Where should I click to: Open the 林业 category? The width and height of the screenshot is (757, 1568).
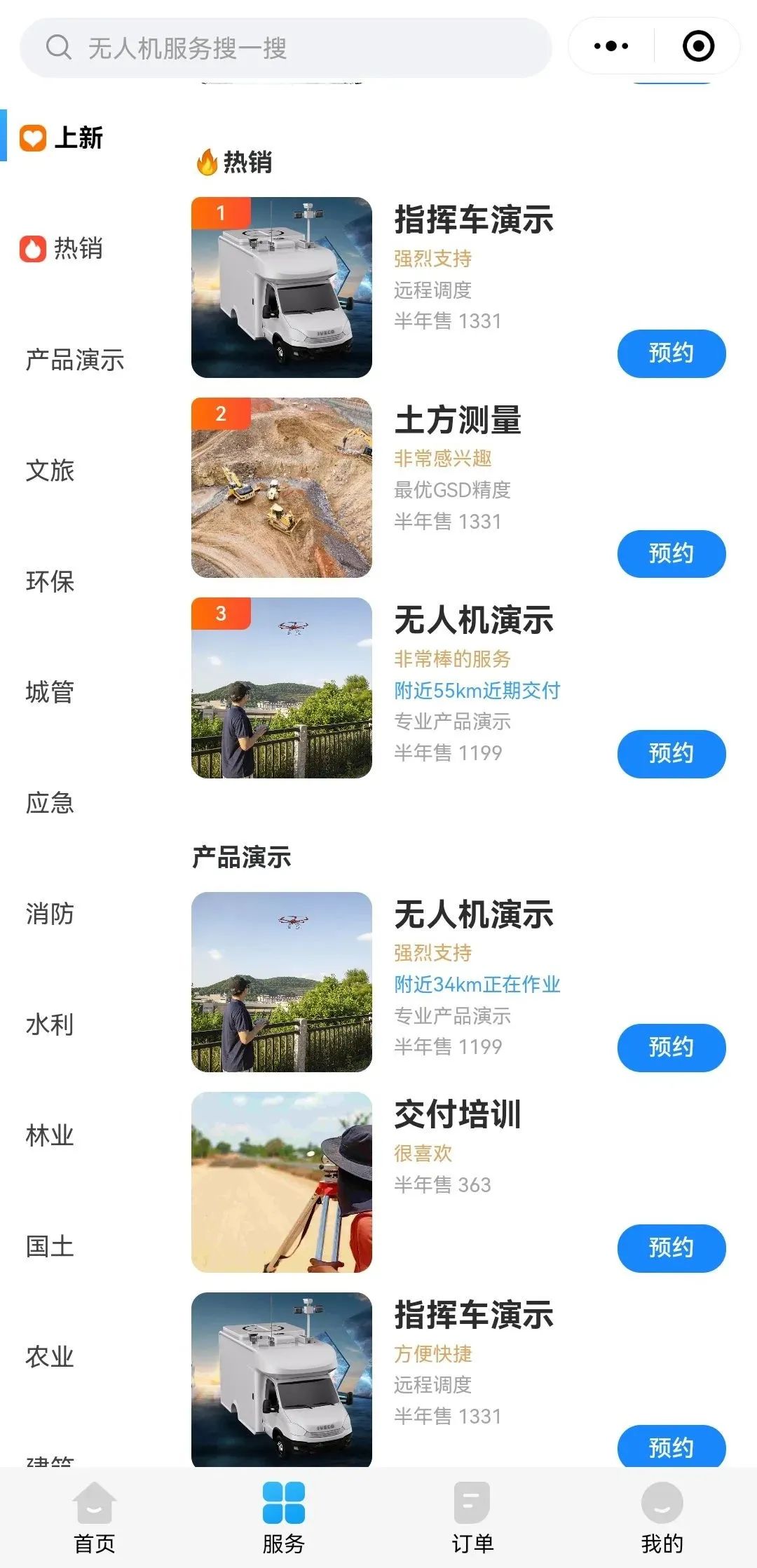click(x=50, y=1135)
